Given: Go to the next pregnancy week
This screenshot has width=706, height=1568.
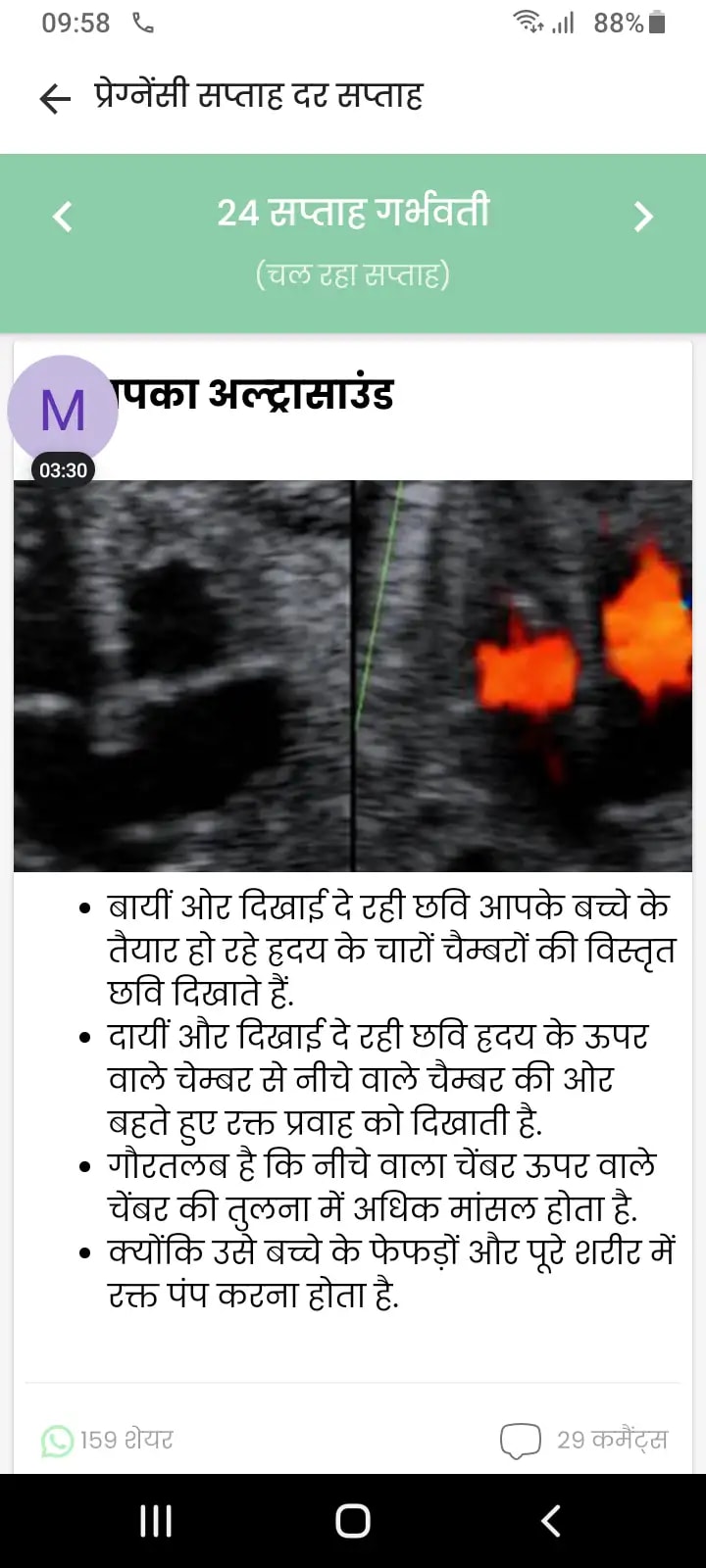Looking at the screenshot, I should [643, 216].
